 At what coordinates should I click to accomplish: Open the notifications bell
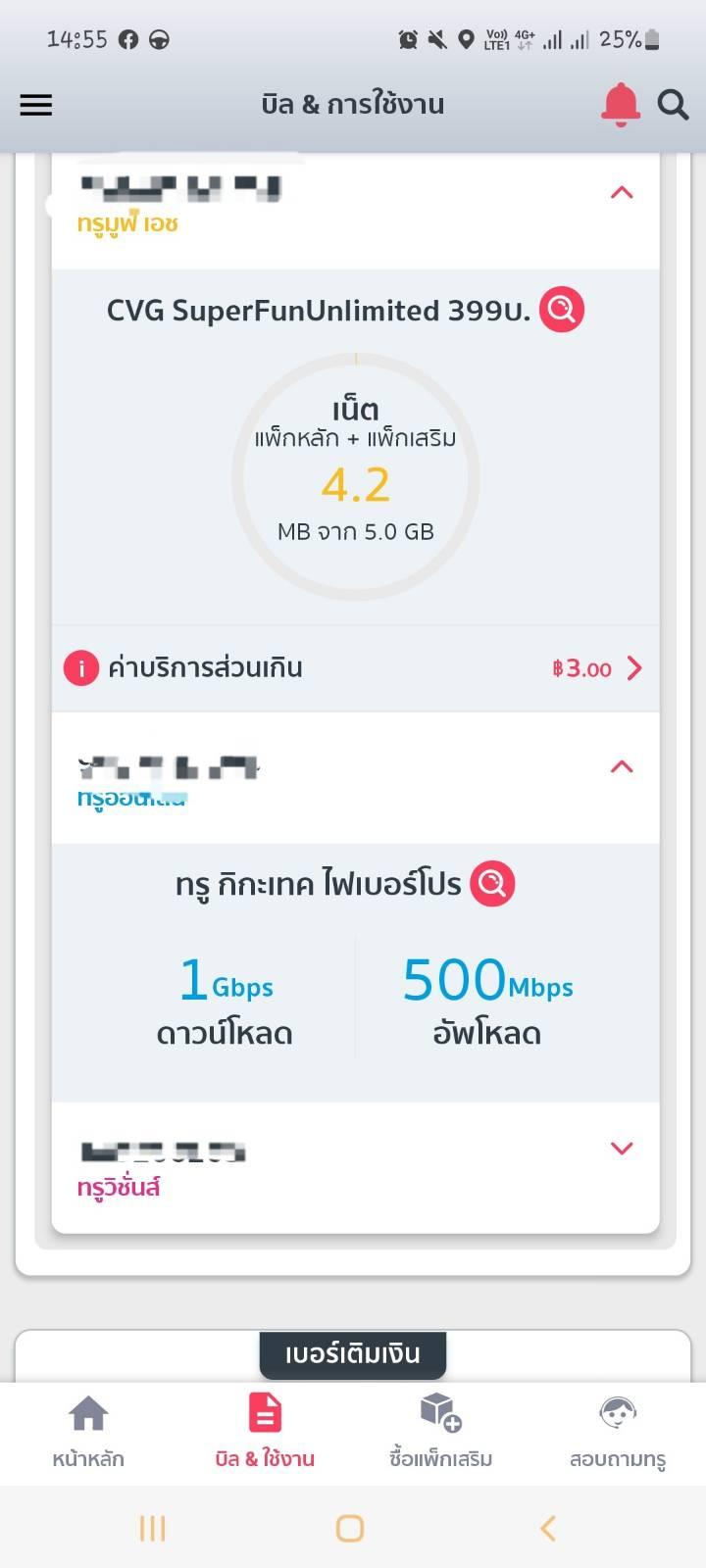tap(620, 105)
